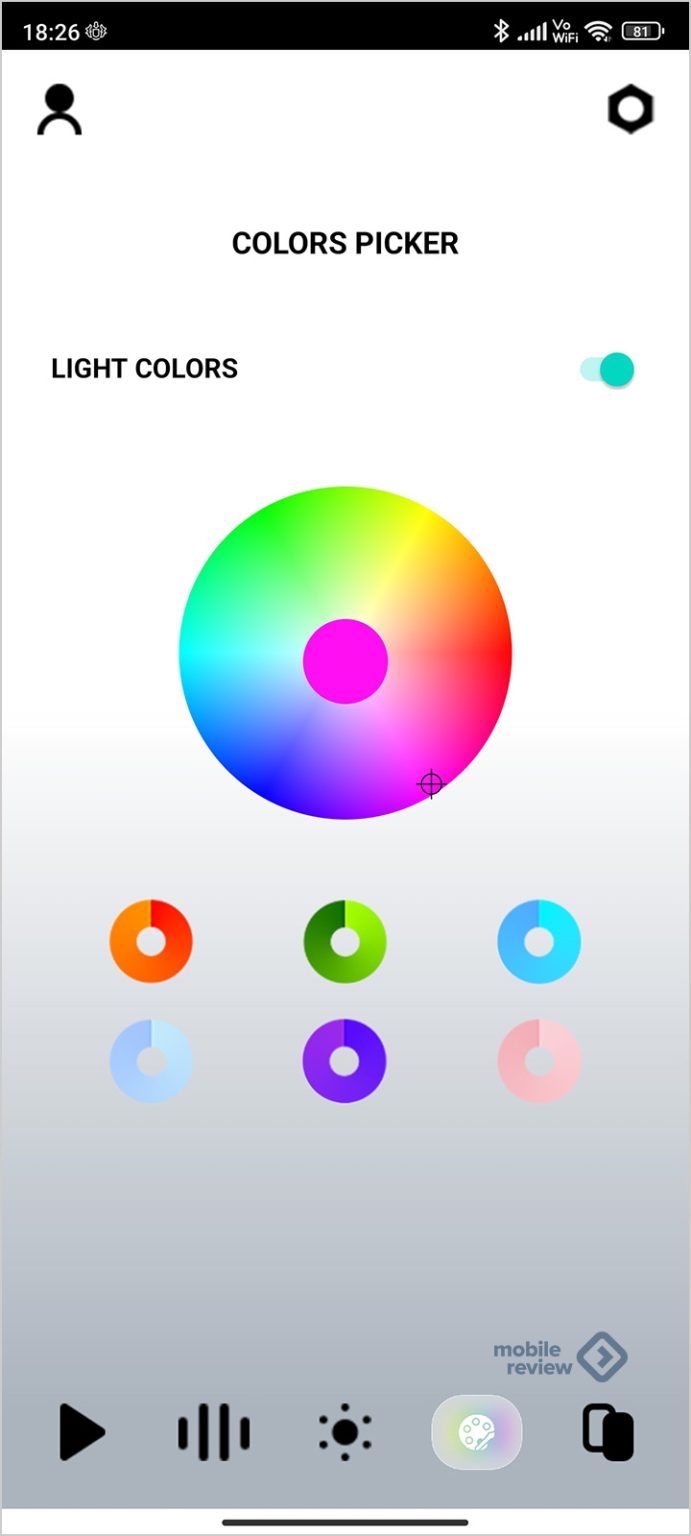Open the overlapping devices tab
This screenshot has width=691, height=1536.
click(608, 1432)
